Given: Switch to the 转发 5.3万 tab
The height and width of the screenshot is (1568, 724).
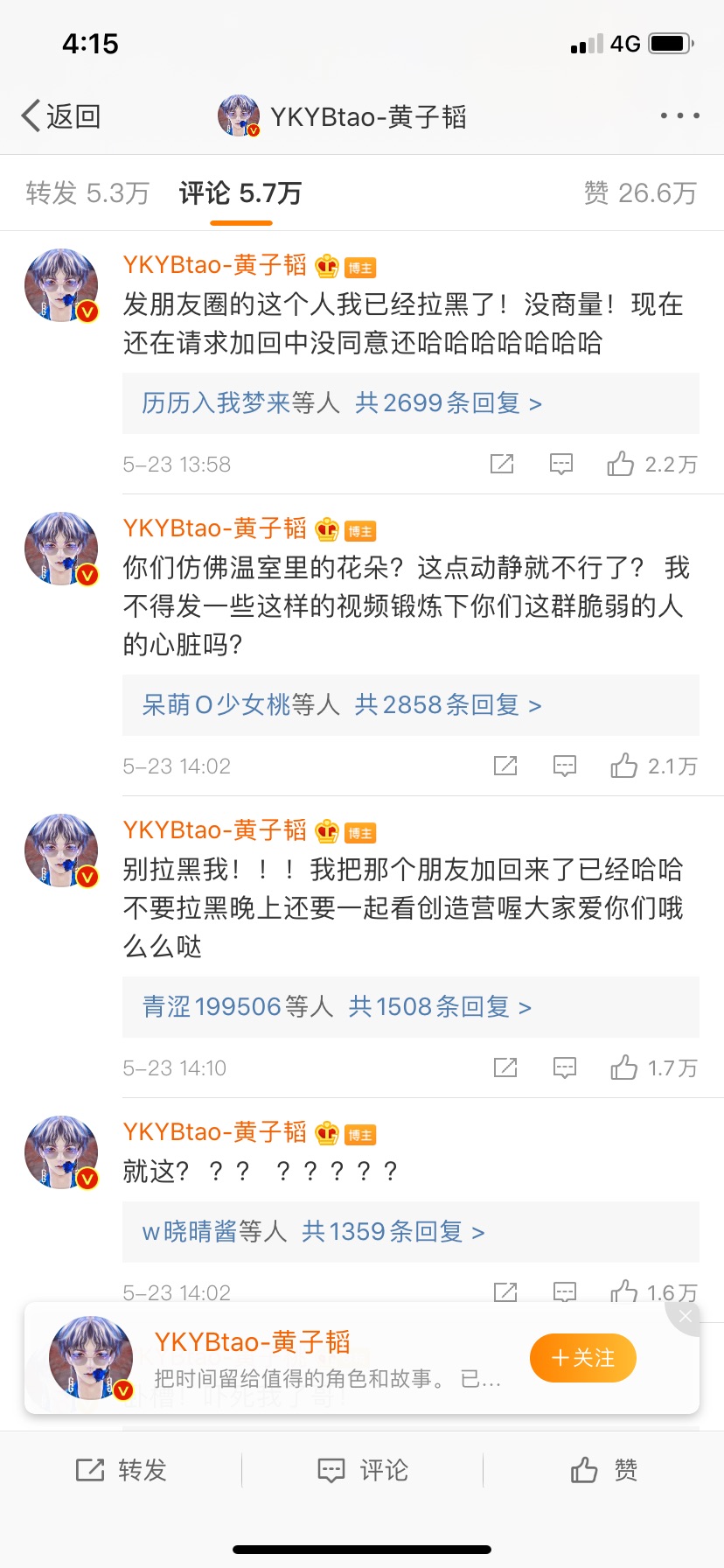Looking at the screenshot, I should point(87,192).
